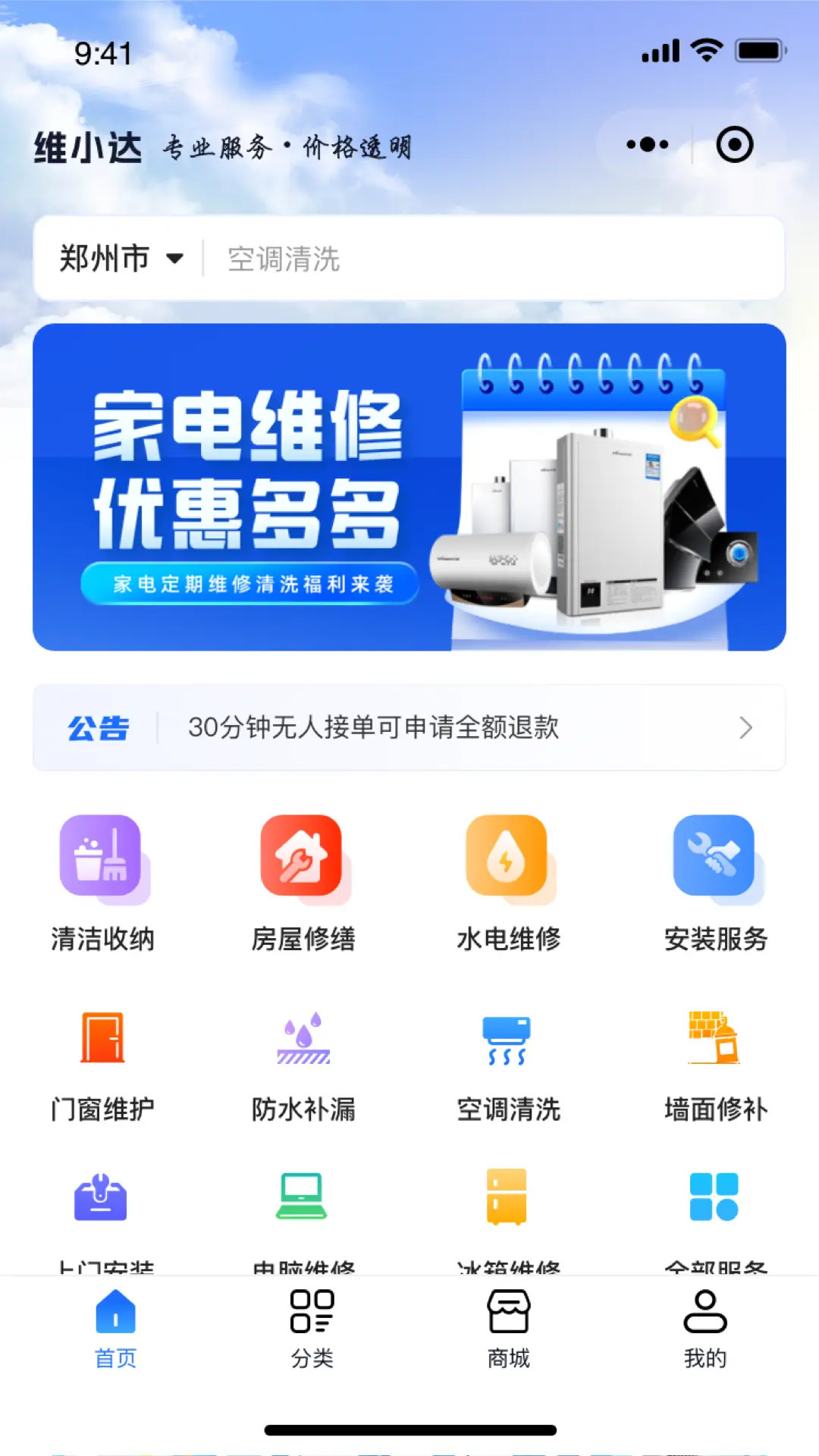Tap the three-dot more options button
The width and height of the screenshot is (819, 1456).
645,144
